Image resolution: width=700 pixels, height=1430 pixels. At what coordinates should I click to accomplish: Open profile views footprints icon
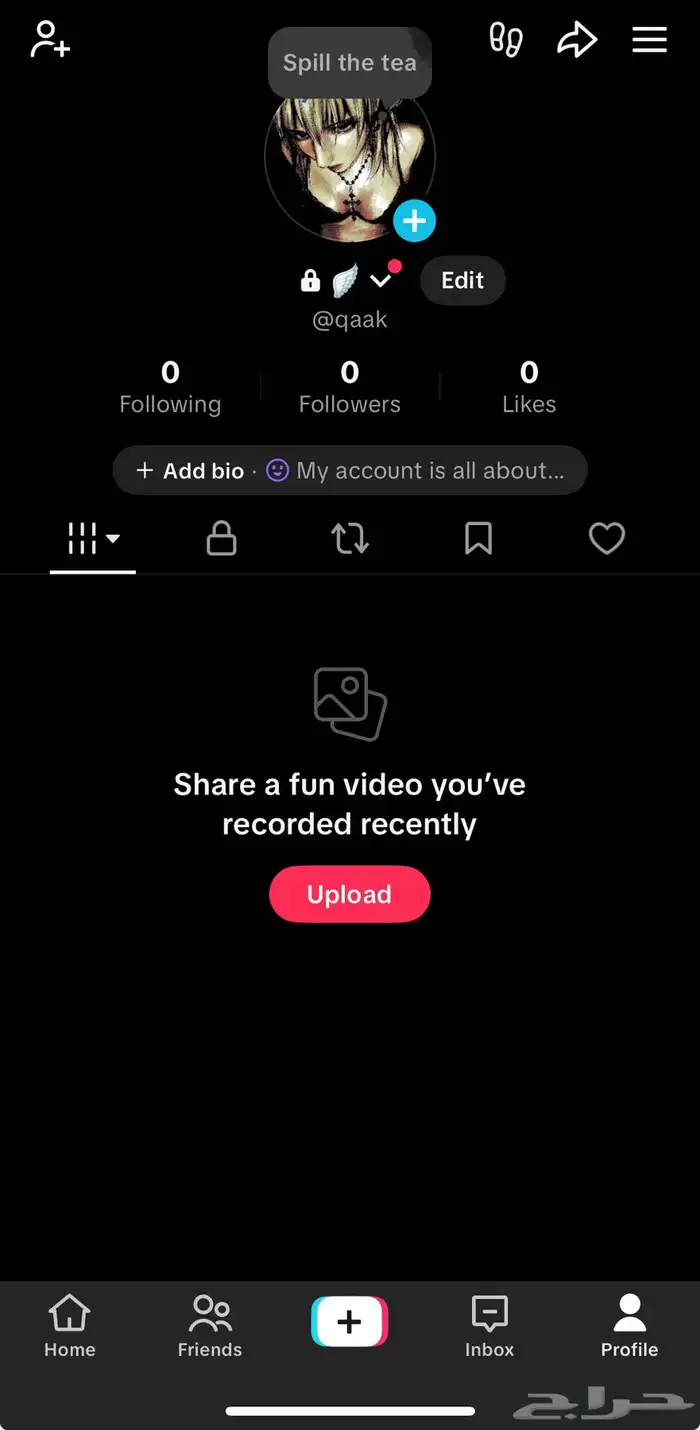point(505,40)
